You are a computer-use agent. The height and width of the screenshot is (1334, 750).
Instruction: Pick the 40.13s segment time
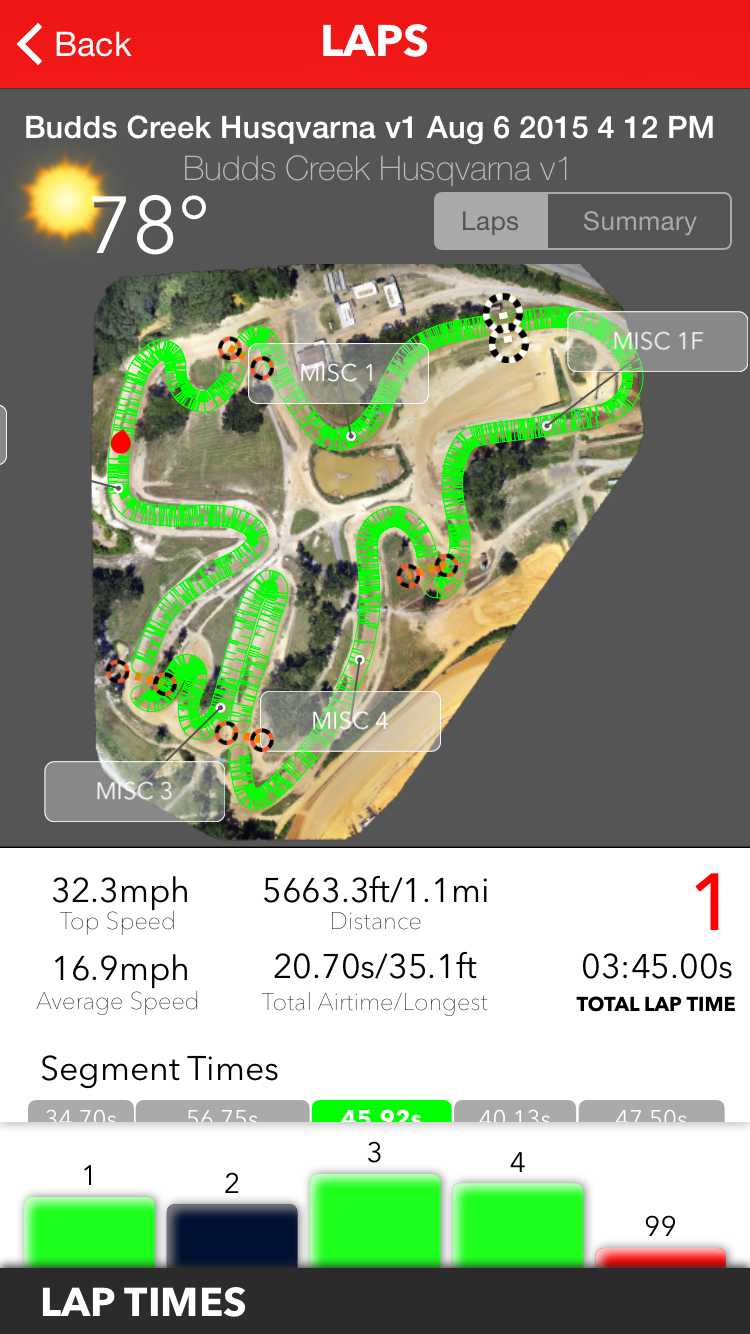(x=515, y=1111)
